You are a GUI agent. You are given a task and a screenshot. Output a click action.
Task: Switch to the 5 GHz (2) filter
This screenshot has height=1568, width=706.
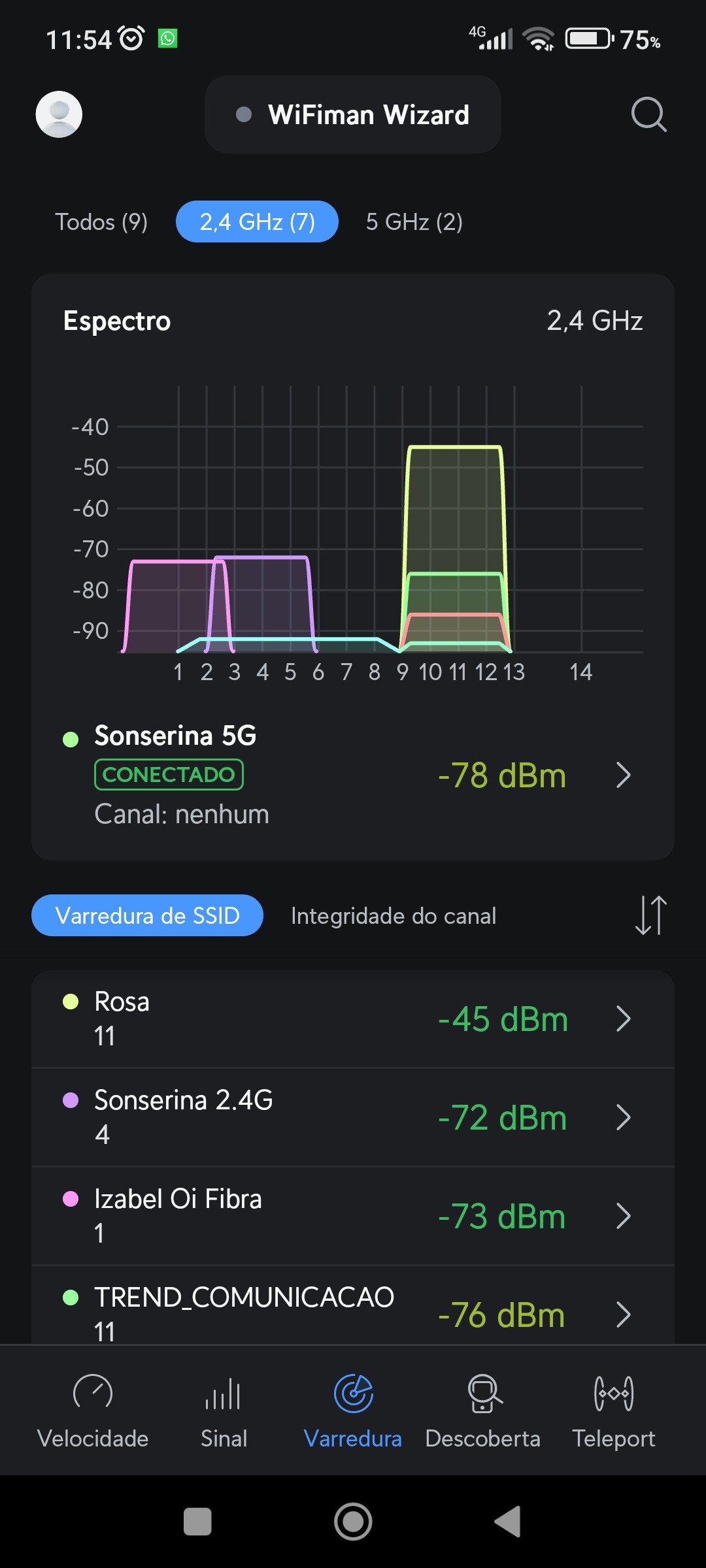pos(414,222)
